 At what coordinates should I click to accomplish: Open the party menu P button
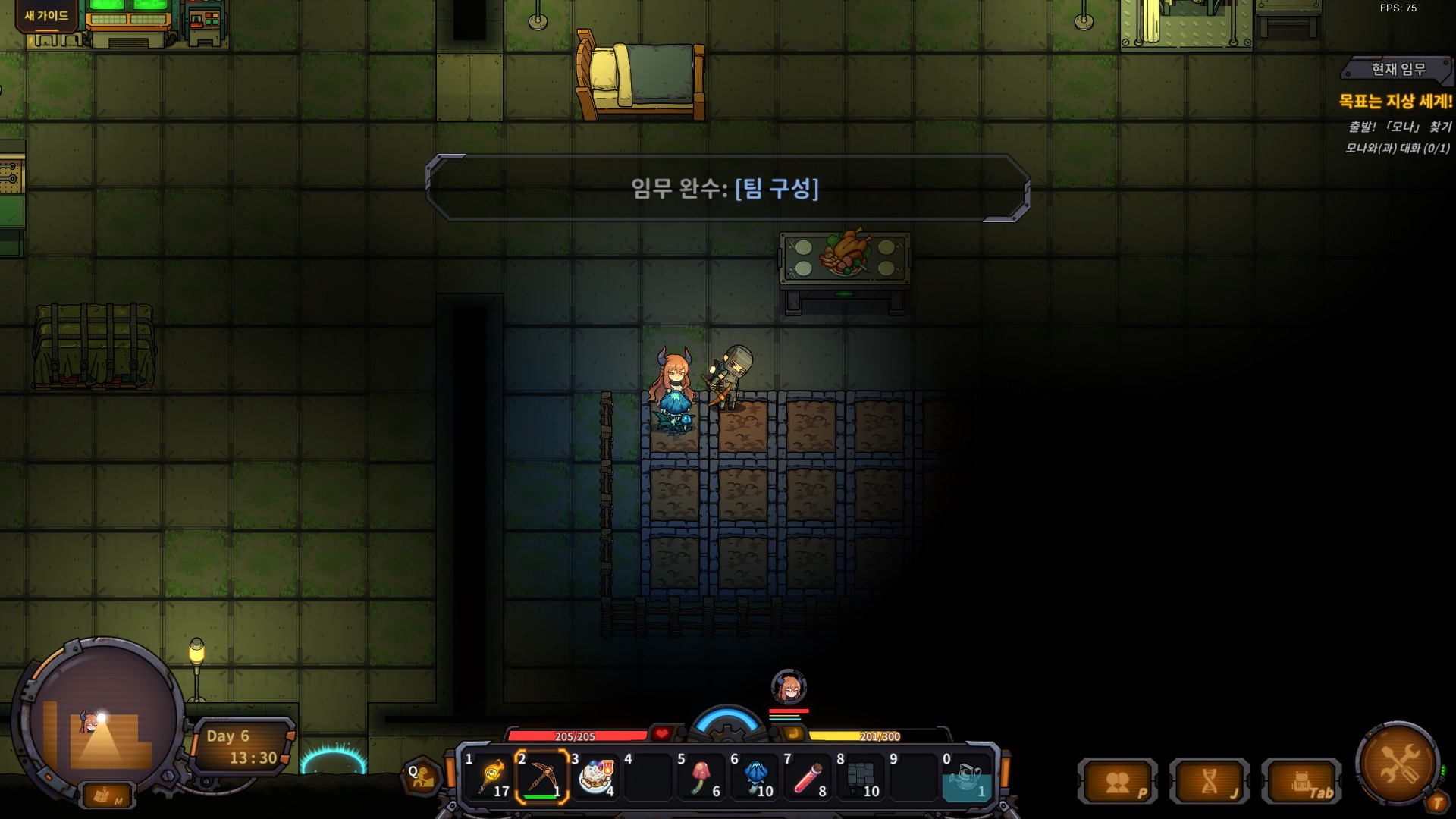tap(1118, 782)
